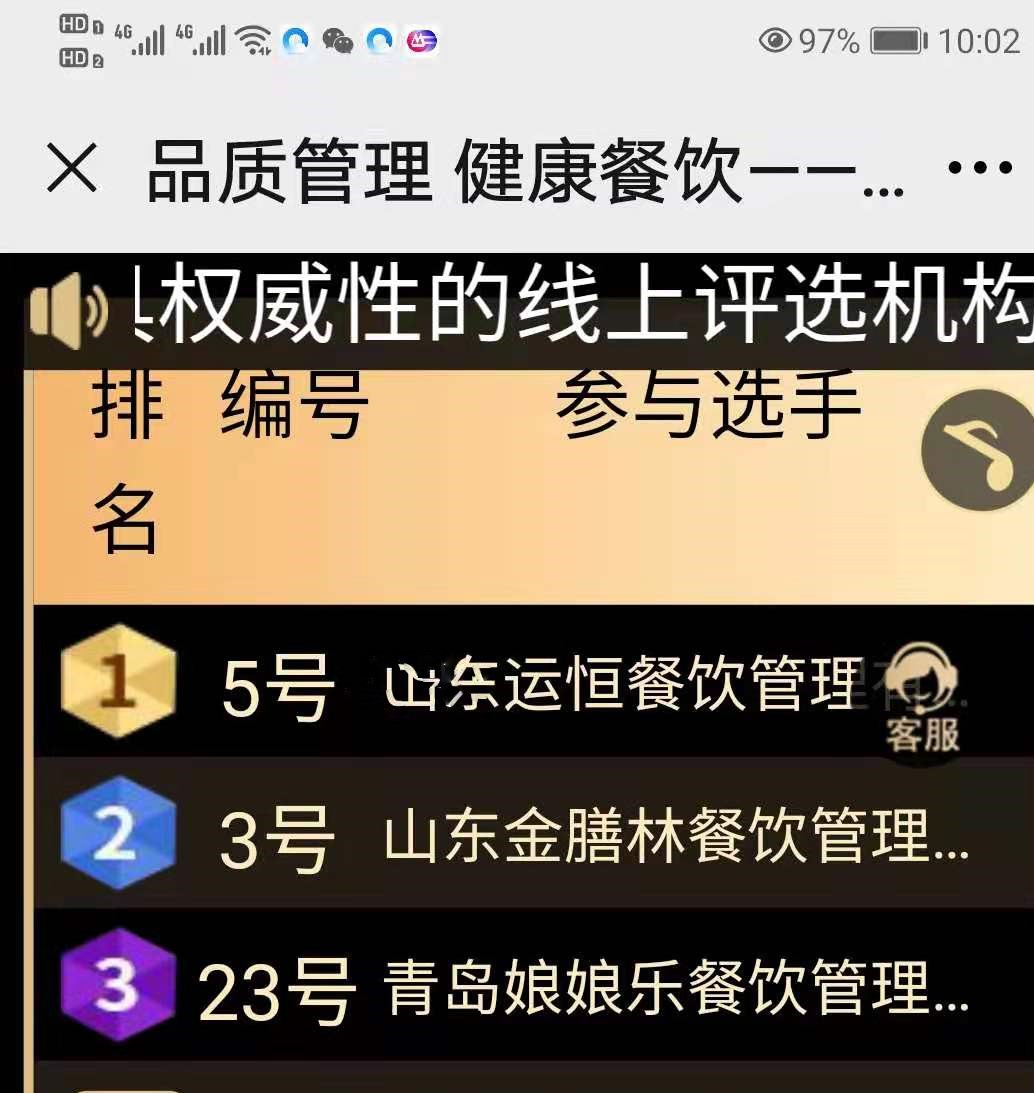Viewport: 1034px width, 1093px height.
Task: Open the three-dot overflow menu
Action: 979,169
